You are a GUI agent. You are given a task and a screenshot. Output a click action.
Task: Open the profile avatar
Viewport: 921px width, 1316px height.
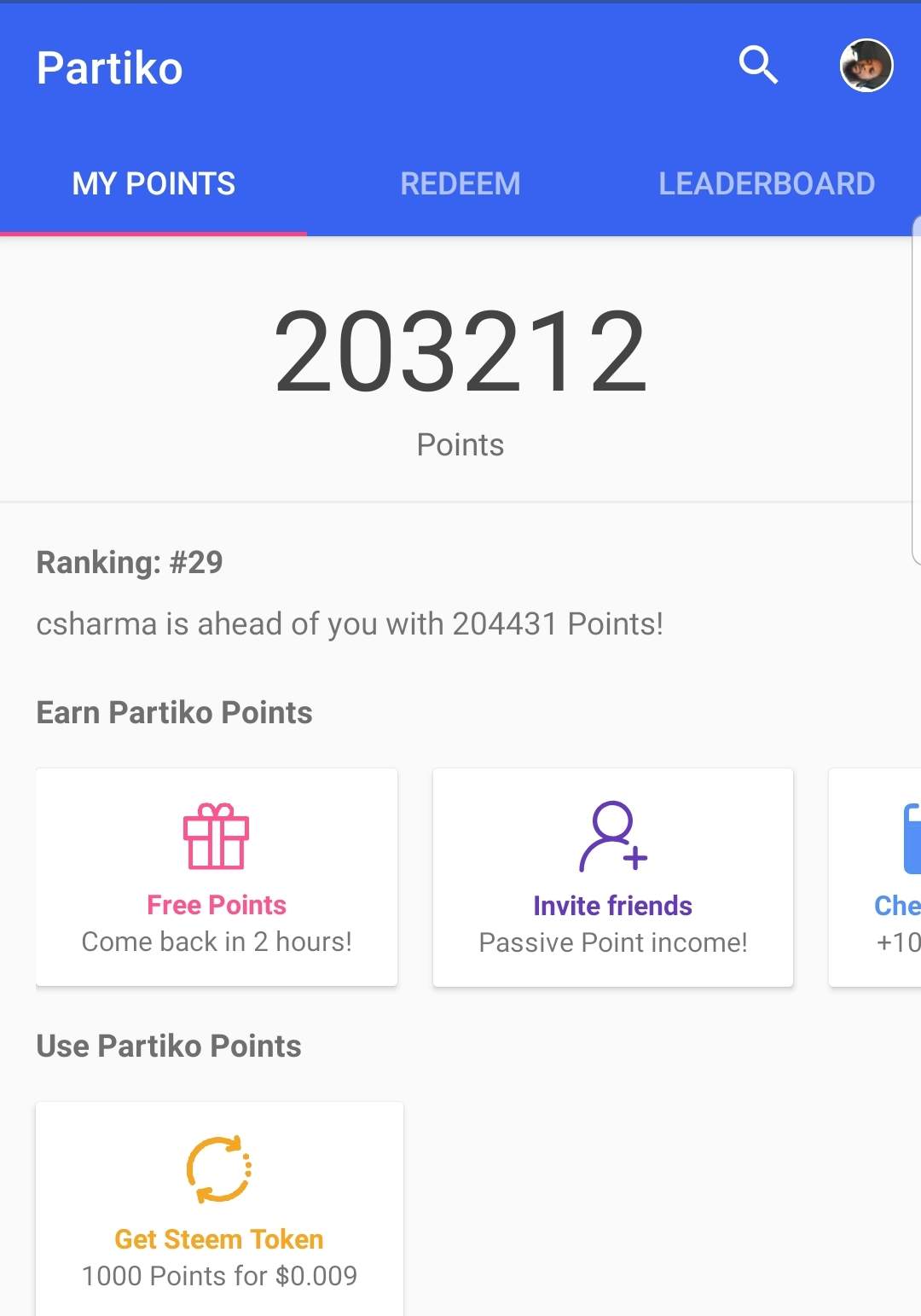pyautogui.click(x=866, y=66)
